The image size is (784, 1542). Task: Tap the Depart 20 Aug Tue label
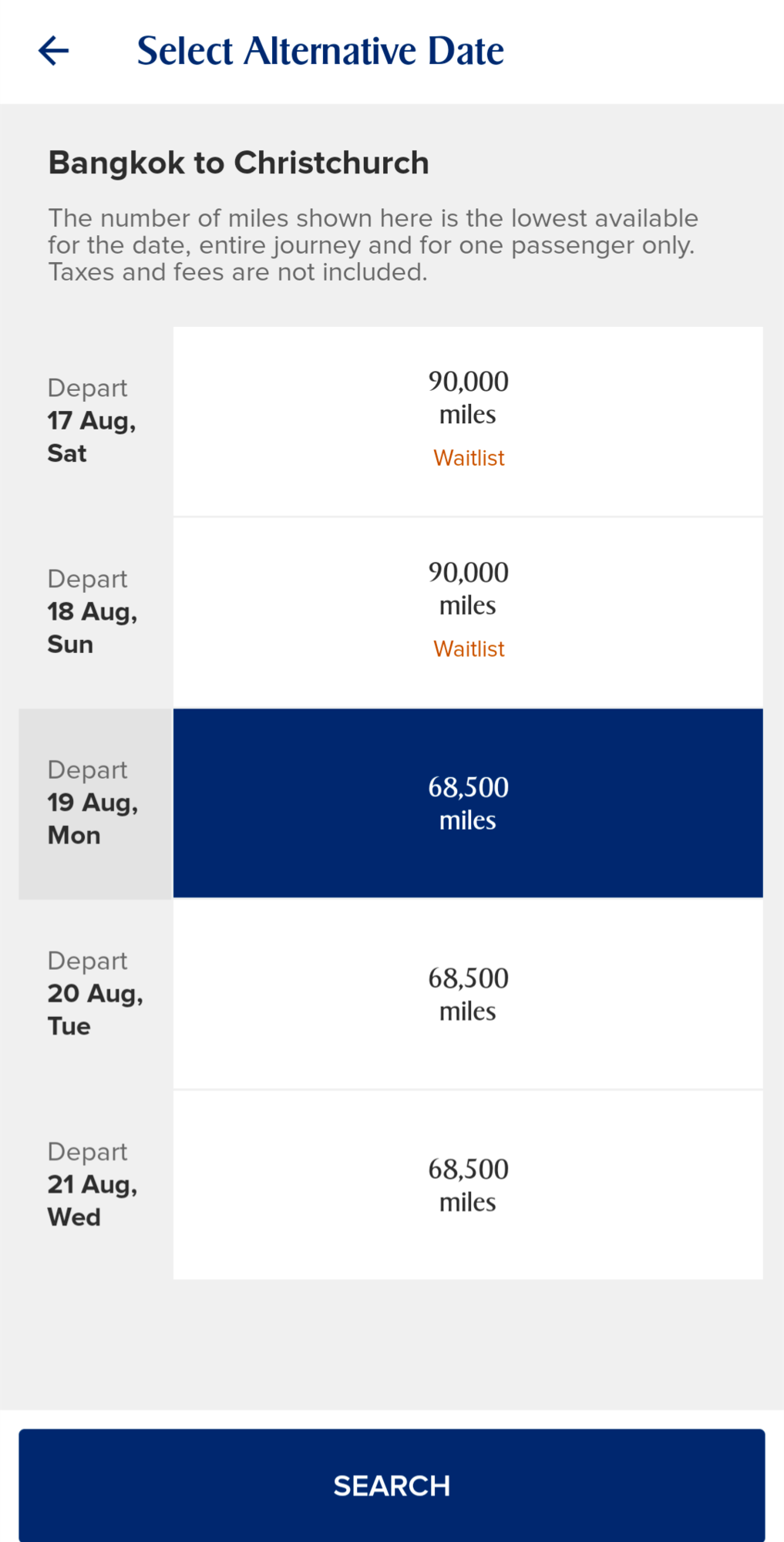(93, 994)
